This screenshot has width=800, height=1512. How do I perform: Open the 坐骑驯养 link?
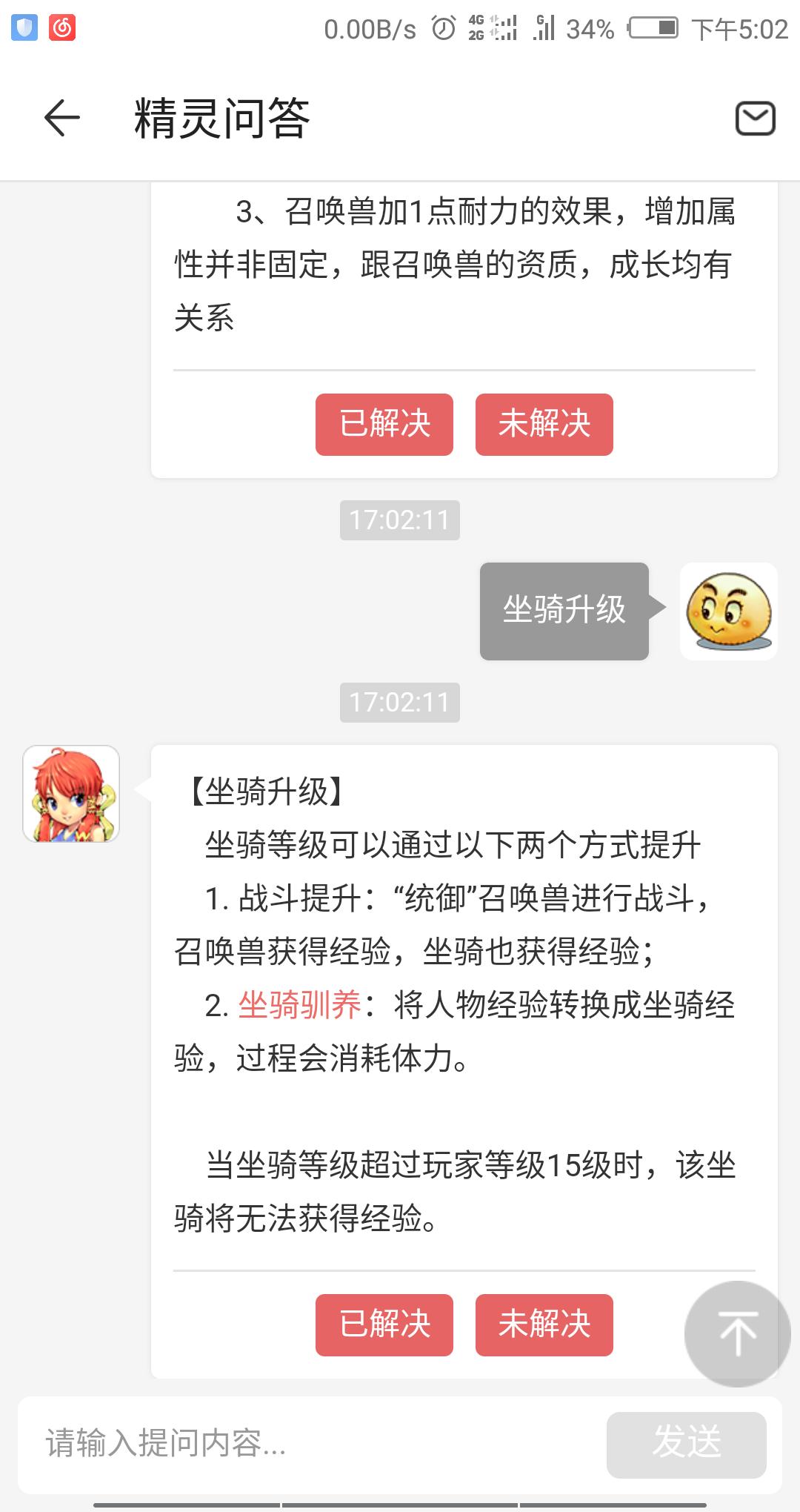[x=299, y=1005]
